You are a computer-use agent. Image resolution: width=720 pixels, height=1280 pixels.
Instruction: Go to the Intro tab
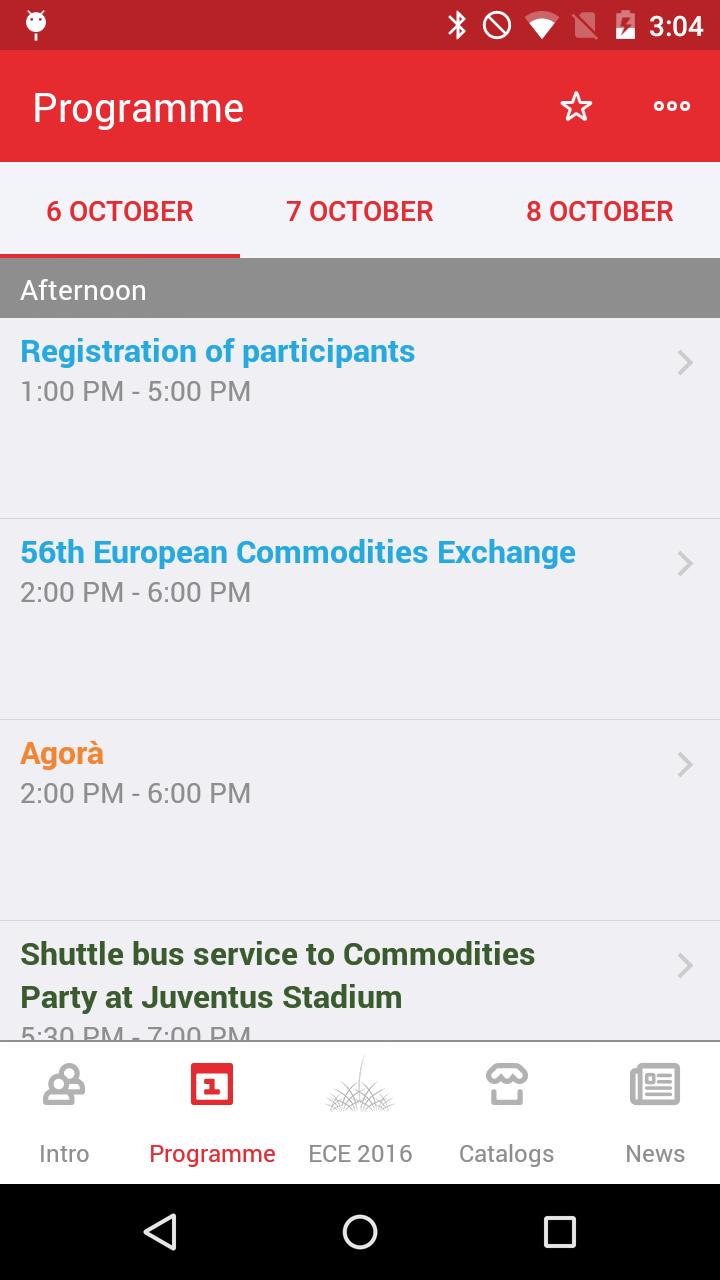click(64, 1113)
